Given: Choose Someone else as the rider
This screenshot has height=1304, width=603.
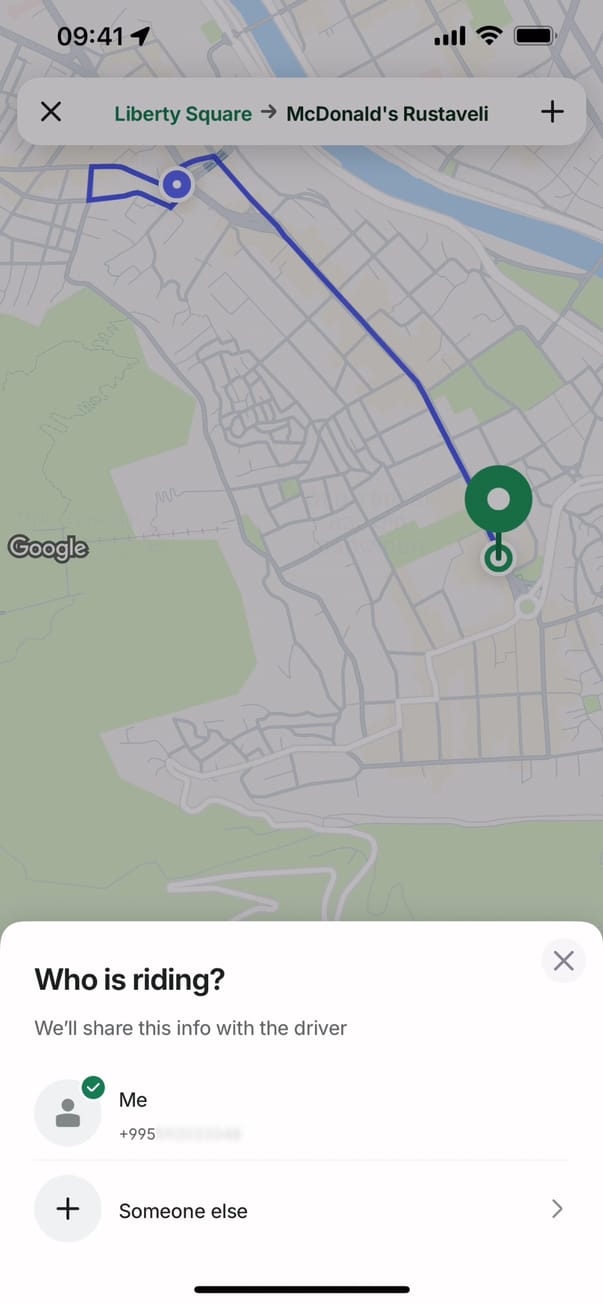Looking at the screenshot, I should pos(300,1210).
